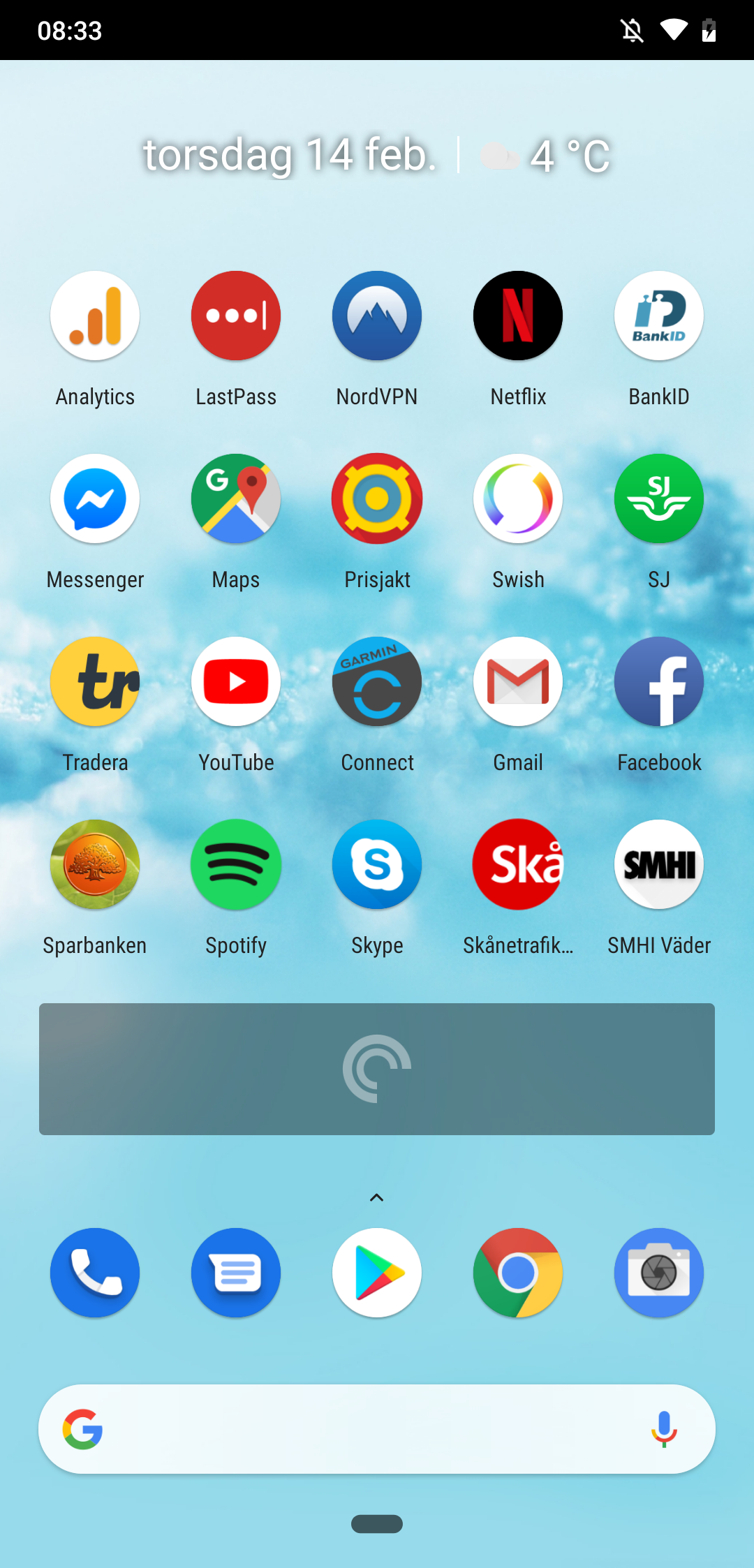Image resolution: width=754 pixels, height=1568 pixels.
Task: Launch Chrome from the dock
Action: [x=518, y=1273]
